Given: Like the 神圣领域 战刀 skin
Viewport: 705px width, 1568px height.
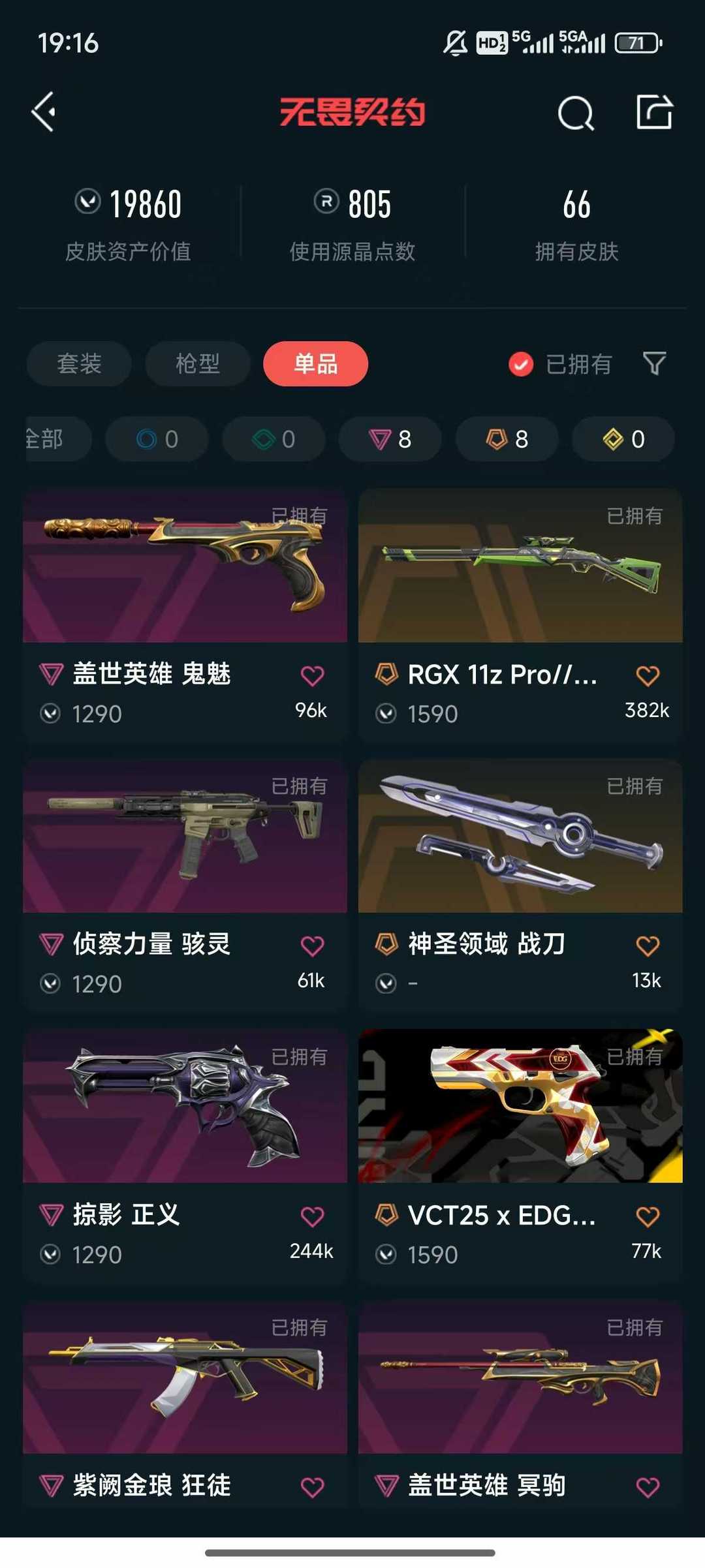Looking at the screenshot, I should pyautogui.click(x=648, y=945).
